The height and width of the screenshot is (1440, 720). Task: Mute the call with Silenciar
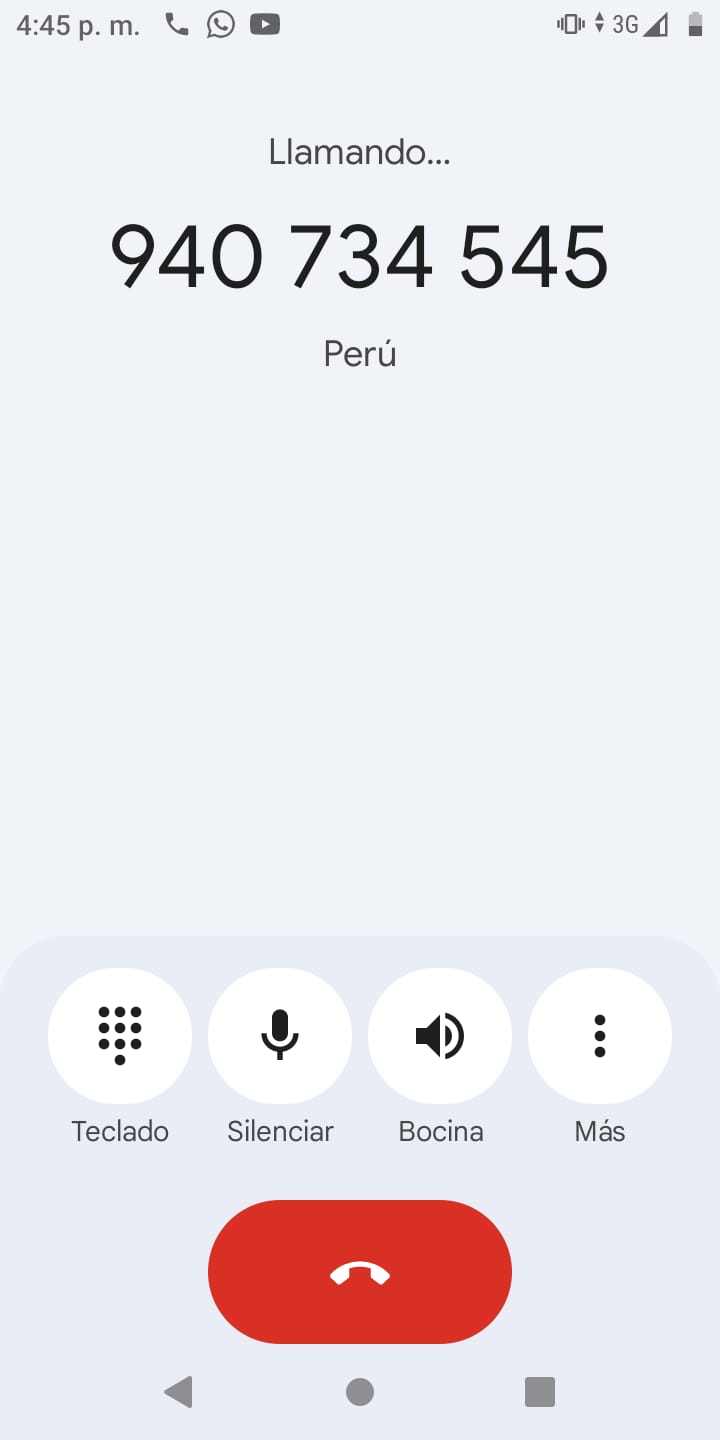(x=280, y=1036)
